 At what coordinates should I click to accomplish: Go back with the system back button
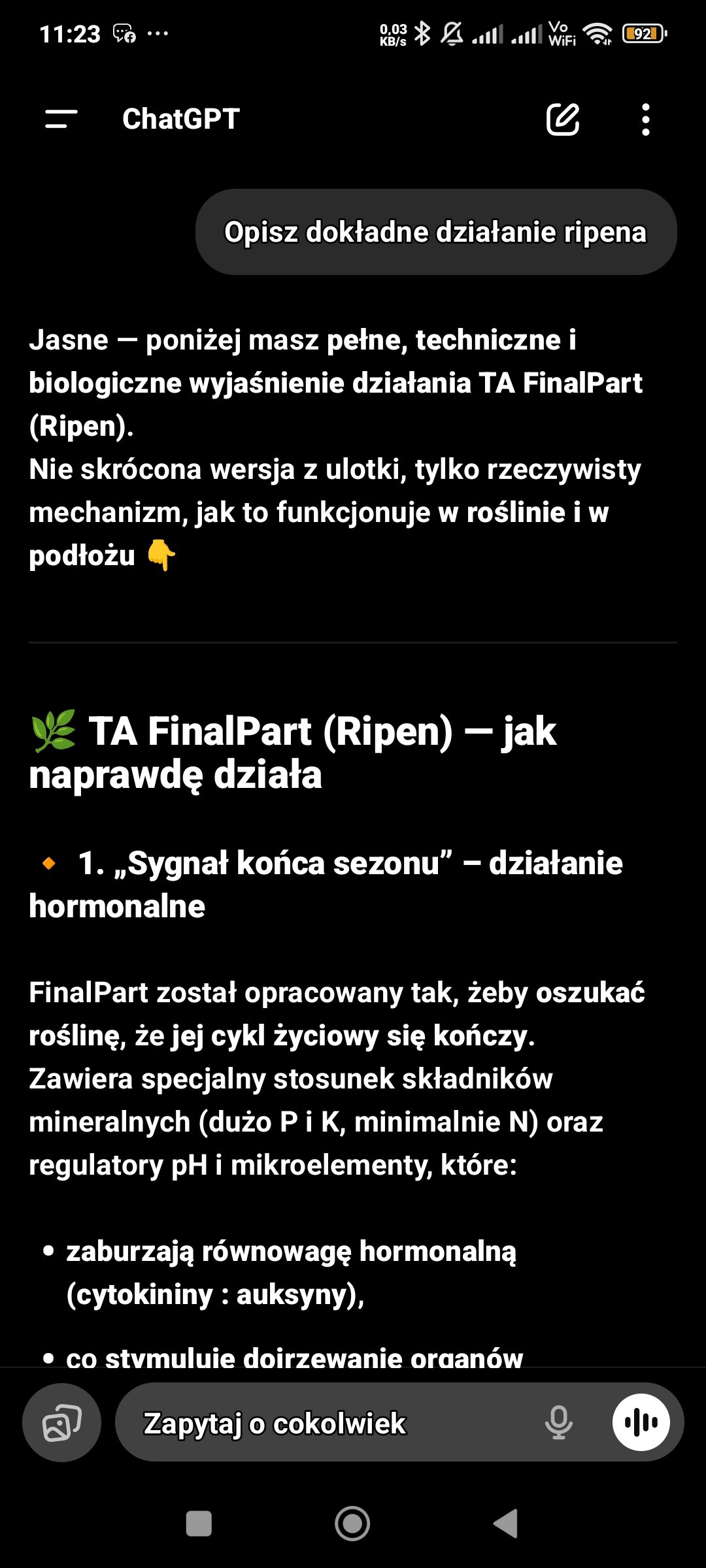click(505, 1524)
